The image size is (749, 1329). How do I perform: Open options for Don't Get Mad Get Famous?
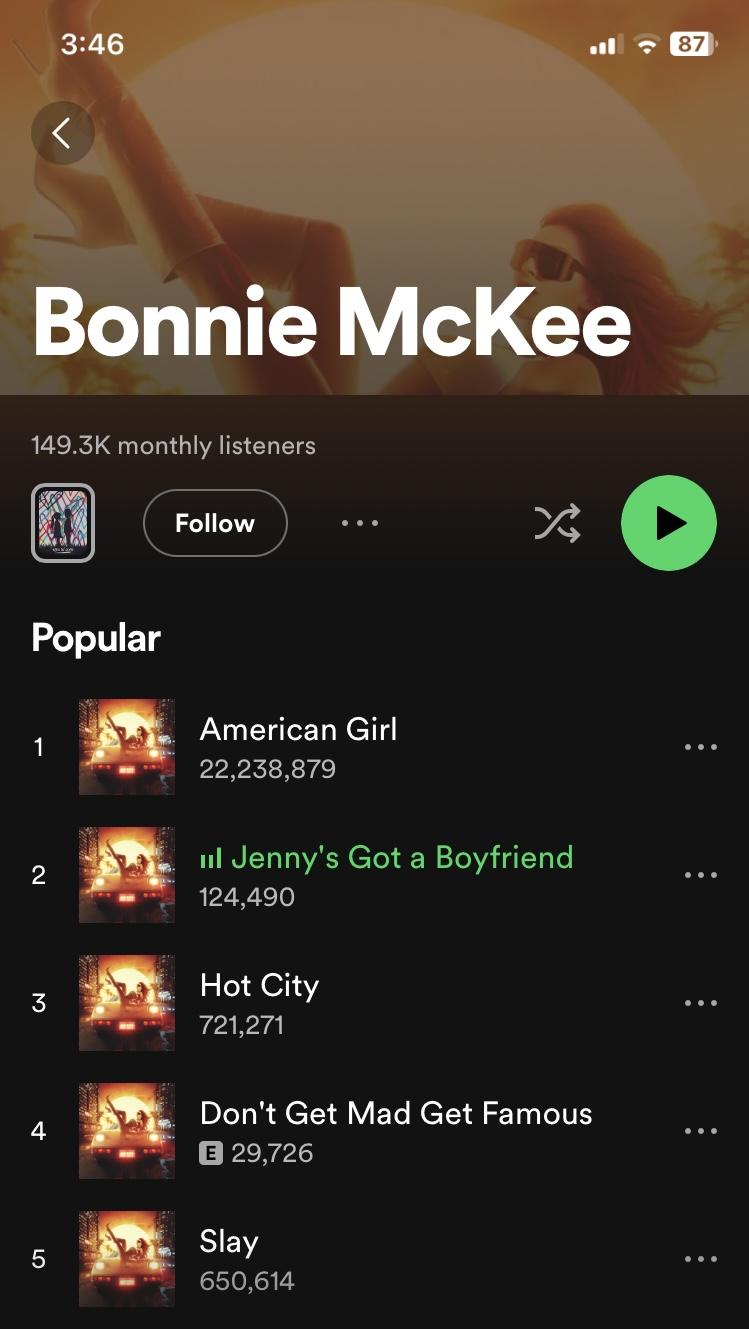[700, 1131]
